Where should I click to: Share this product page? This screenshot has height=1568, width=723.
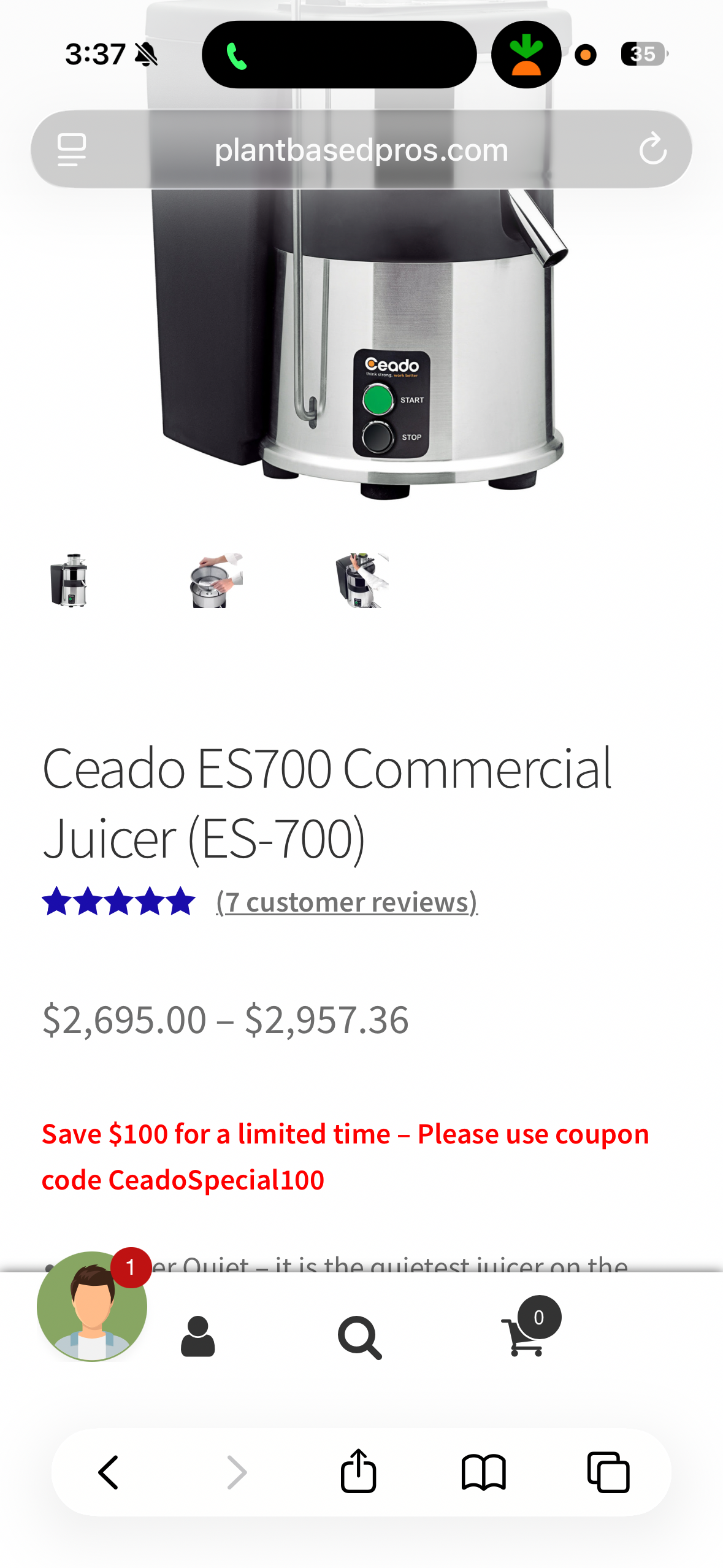pyautogui.click(x=358, y=1471)
